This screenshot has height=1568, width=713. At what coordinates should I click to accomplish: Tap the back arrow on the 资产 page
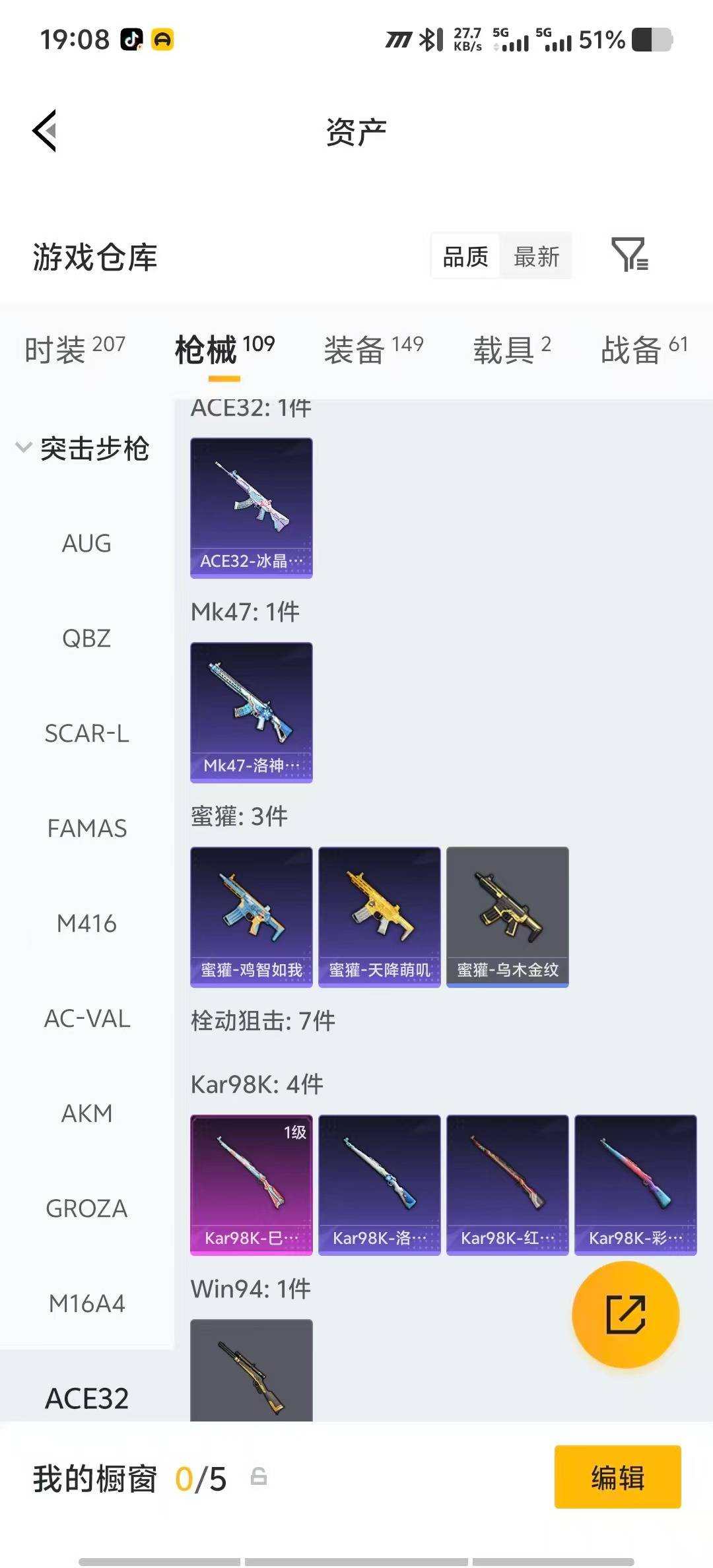[44, 131]
